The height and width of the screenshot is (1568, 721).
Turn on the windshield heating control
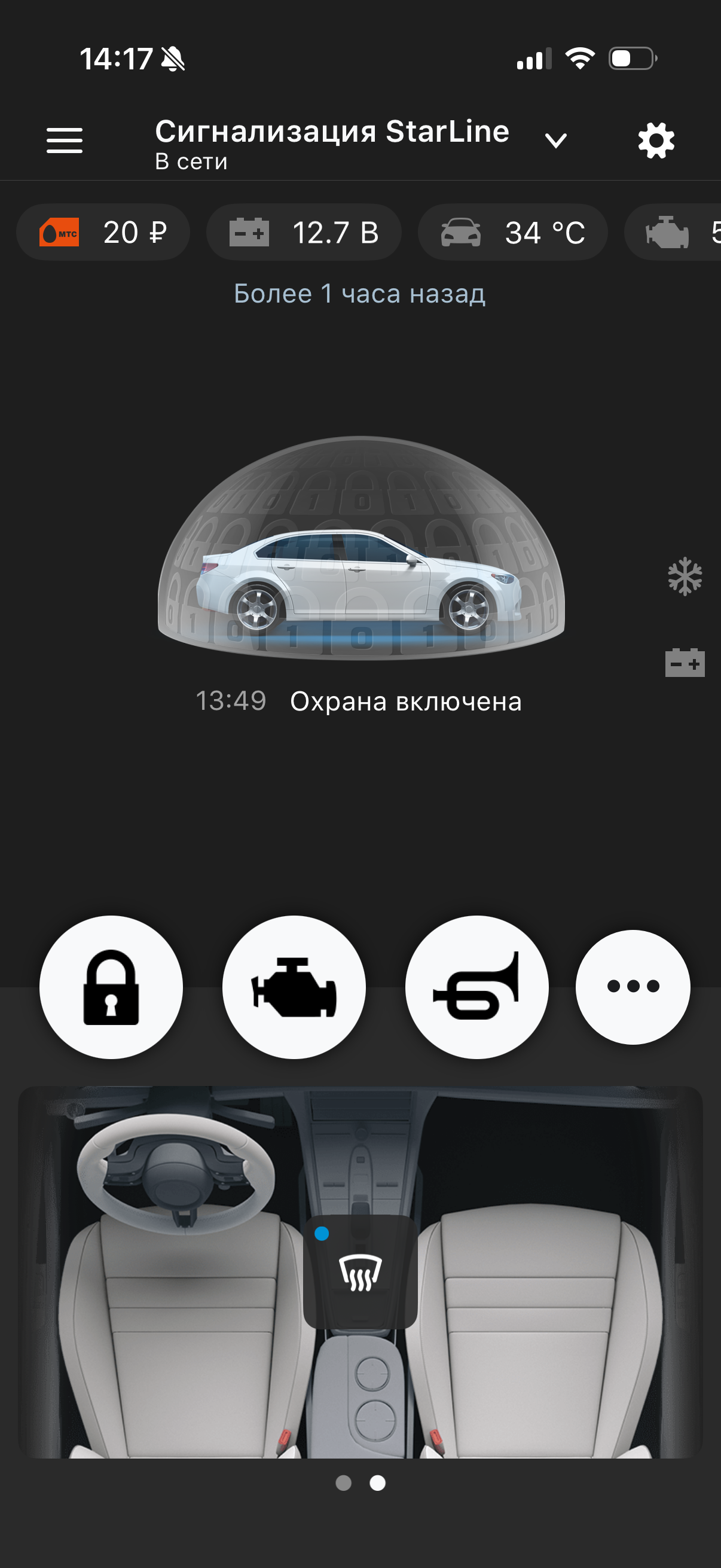[360, 1272]
